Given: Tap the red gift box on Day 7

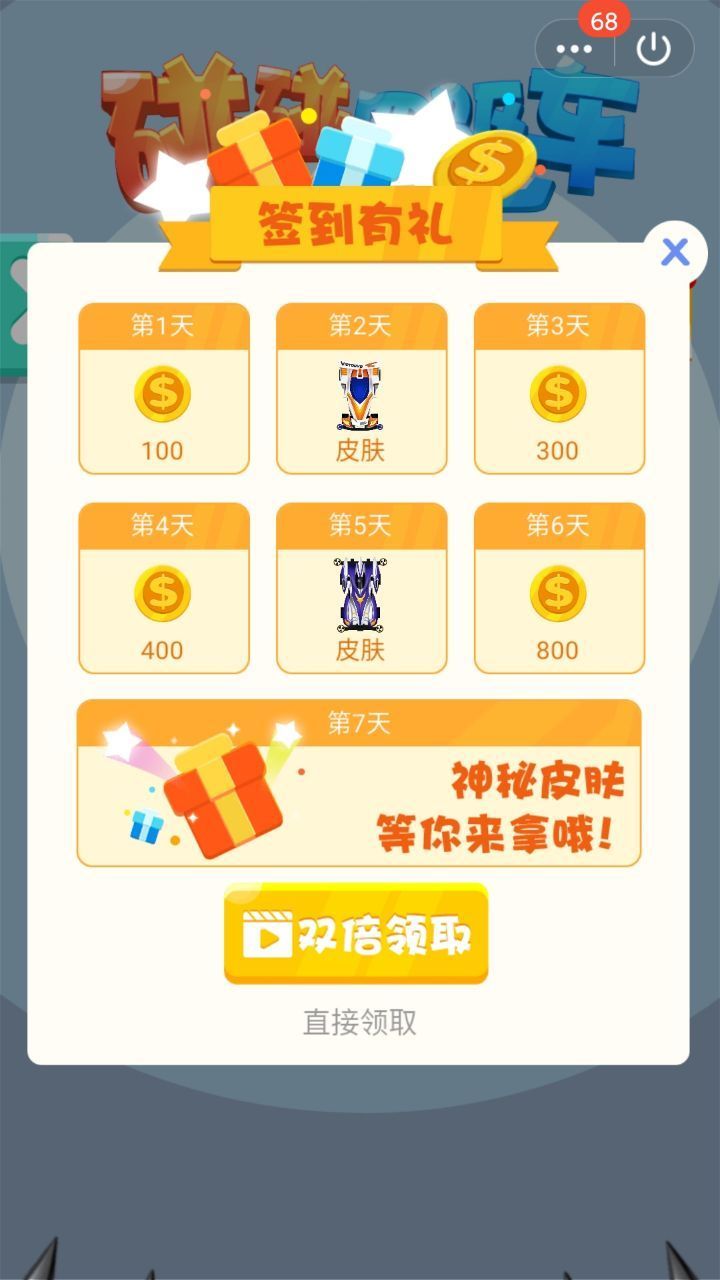Looking at the screenshot, I should (225, 800).
